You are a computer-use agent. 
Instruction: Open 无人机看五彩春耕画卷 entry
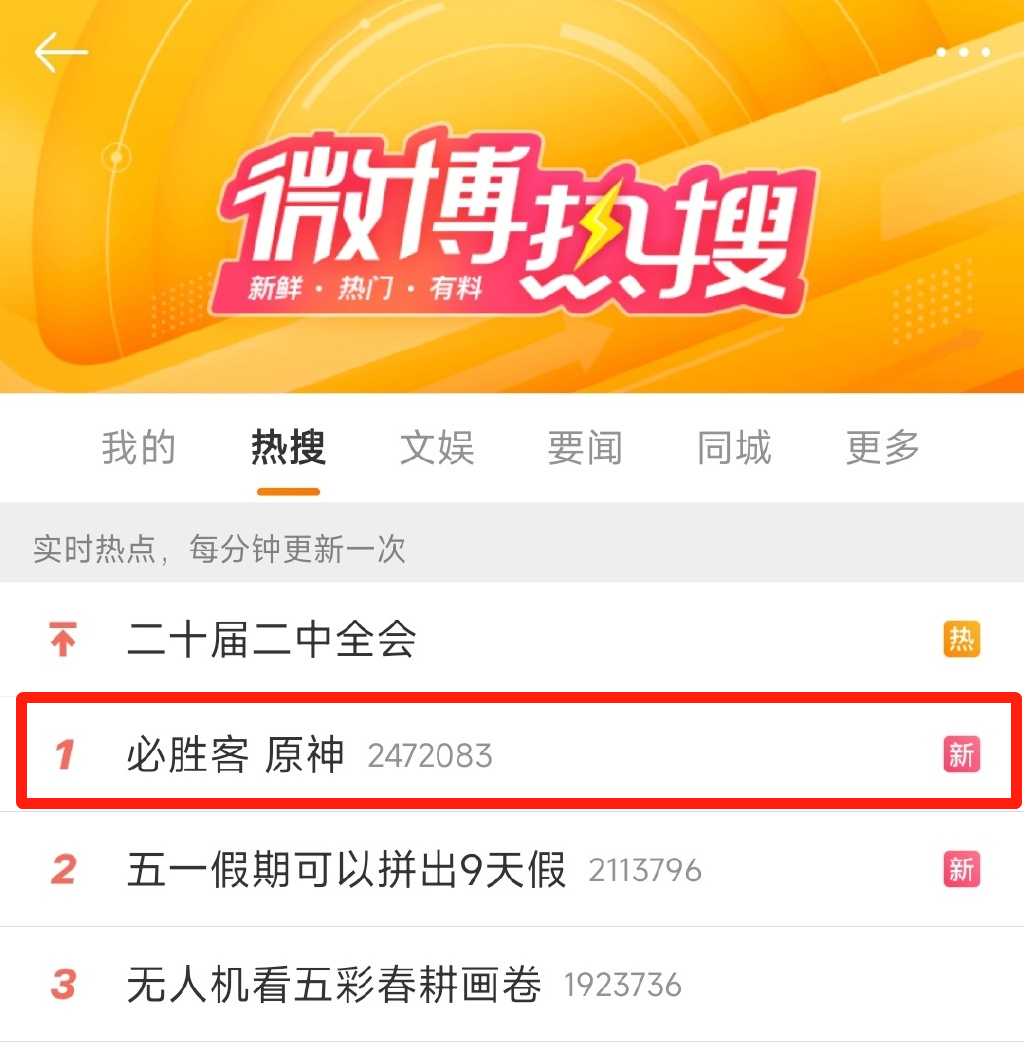(333, 985)
